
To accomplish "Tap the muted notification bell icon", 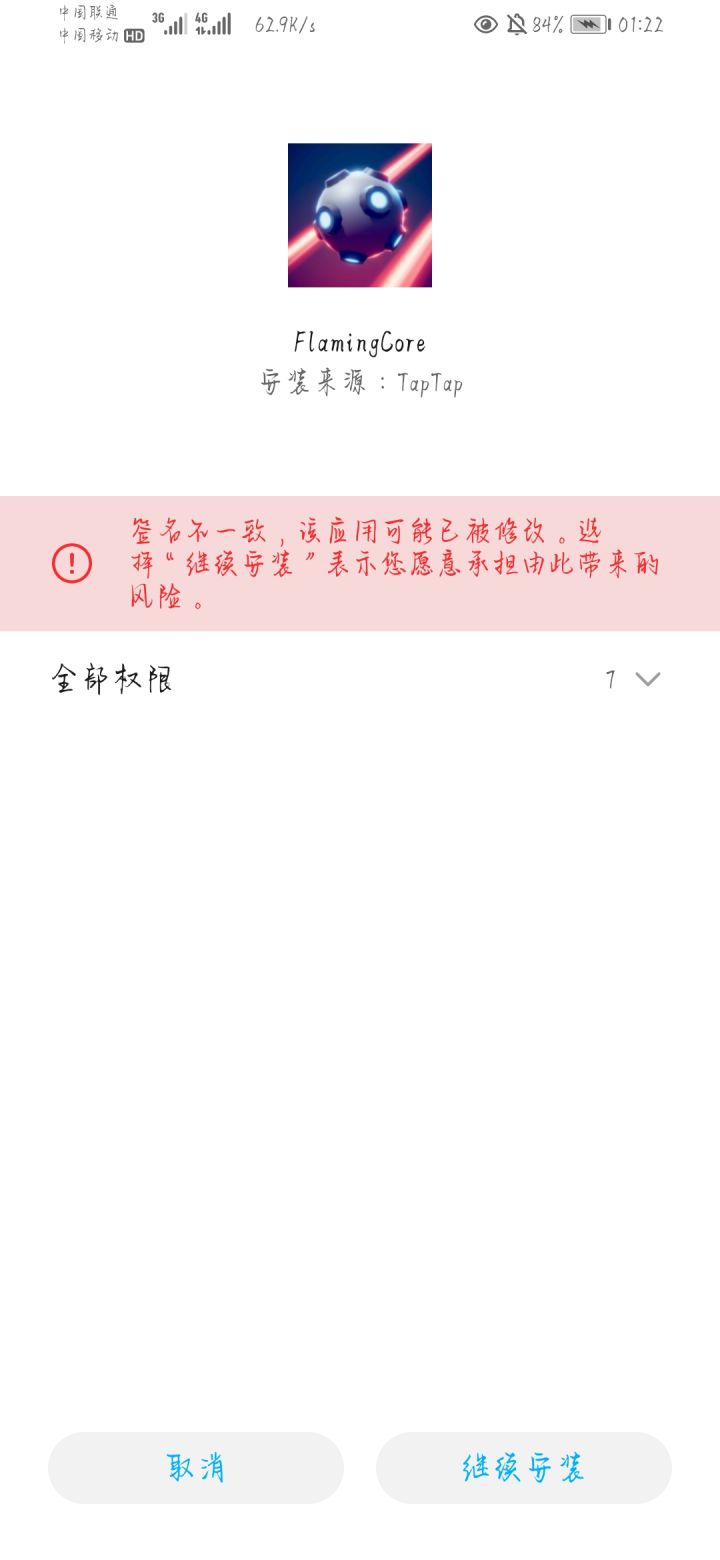I will tap(518, 25).
